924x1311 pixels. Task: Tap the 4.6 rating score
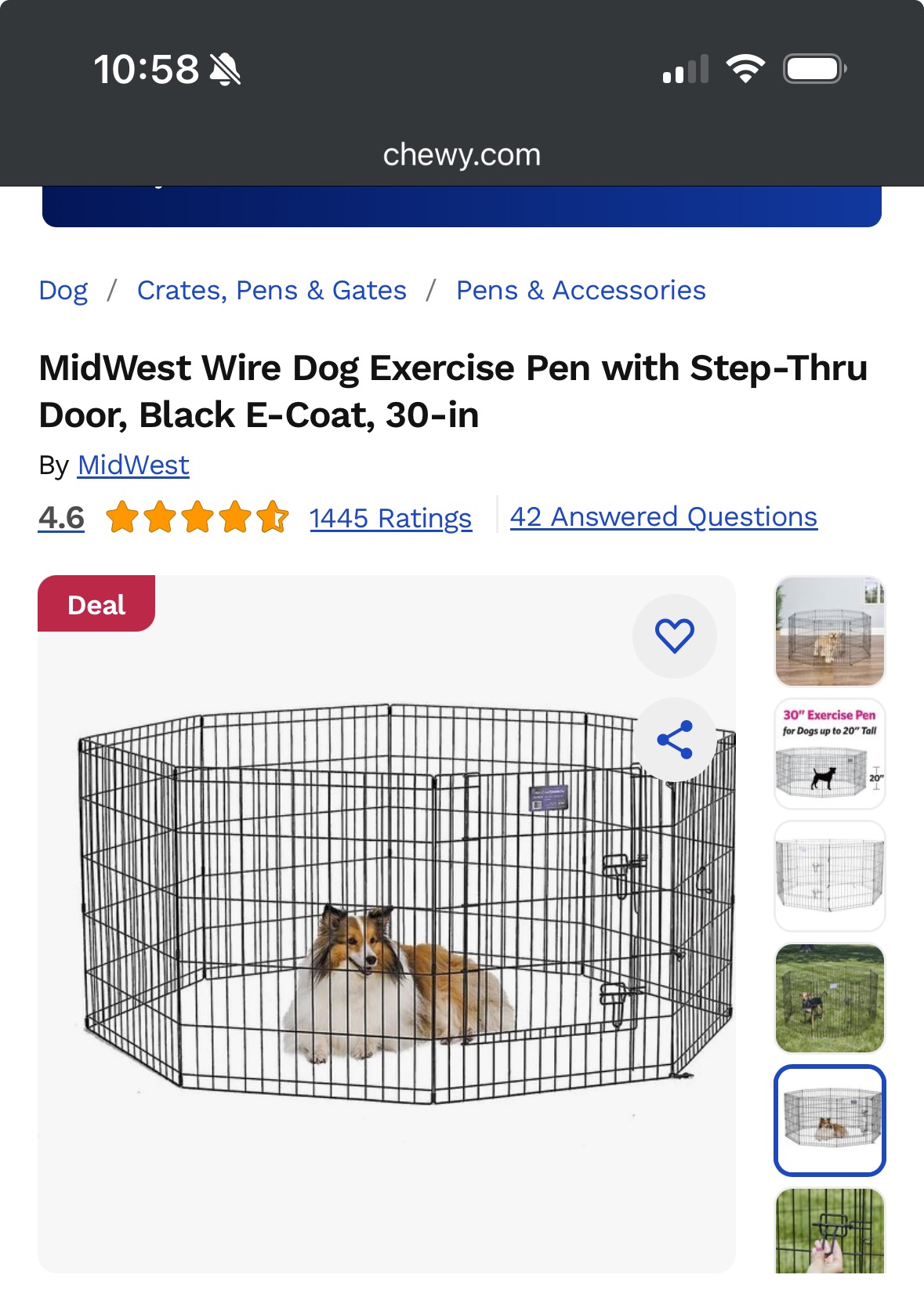tap(61, 518)
